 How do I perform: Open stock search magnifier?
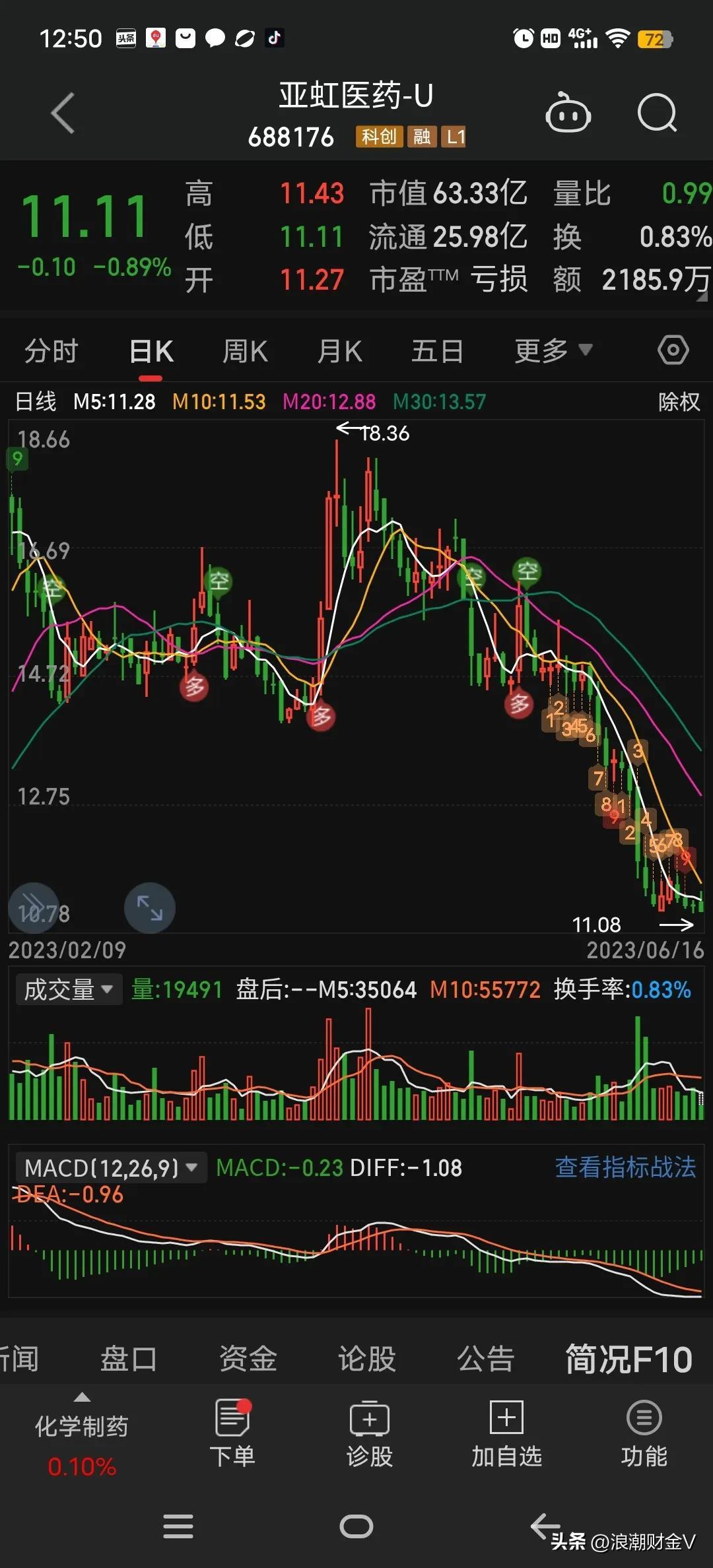click(x=658, y=114)
